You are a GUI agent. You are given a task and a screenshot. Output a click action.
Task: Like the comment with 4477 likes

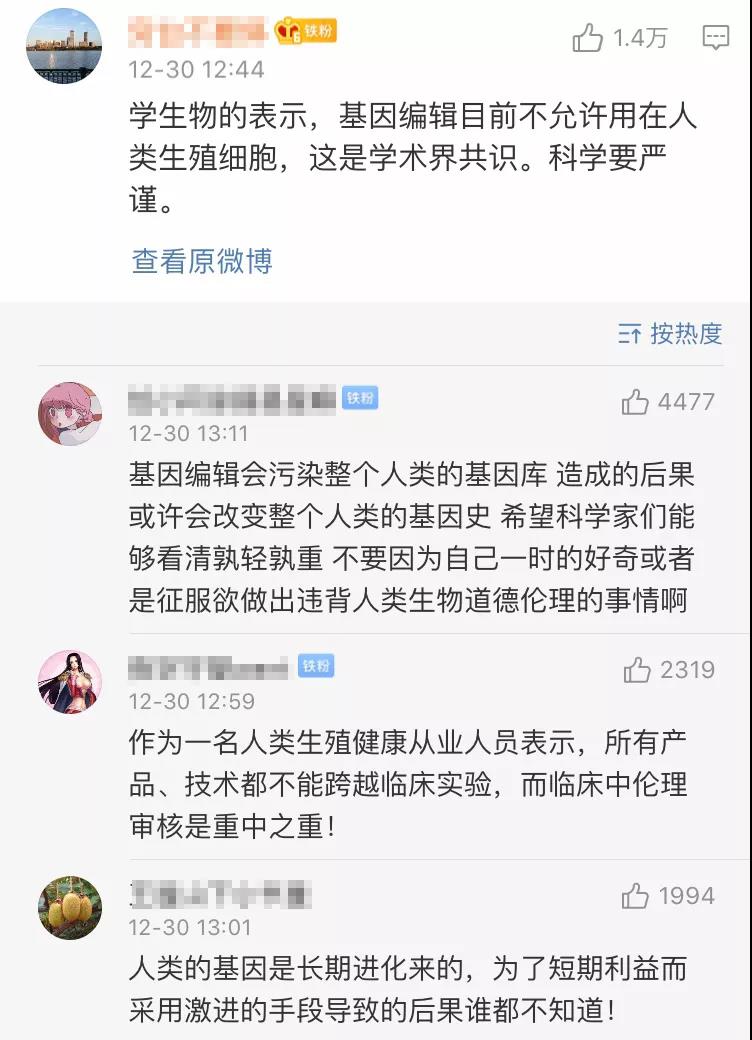point(636,402)
